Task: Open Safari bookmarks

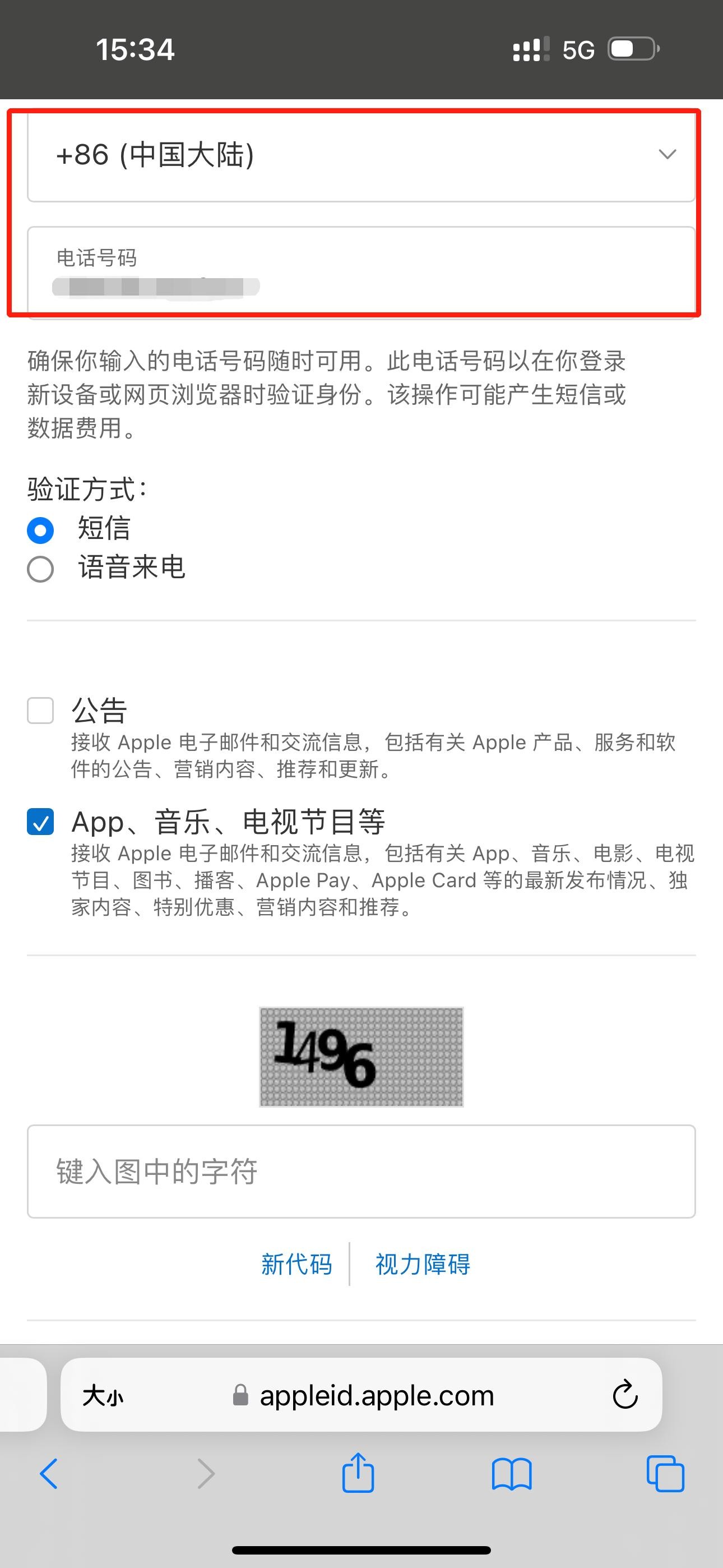Action: point(511,1474)
